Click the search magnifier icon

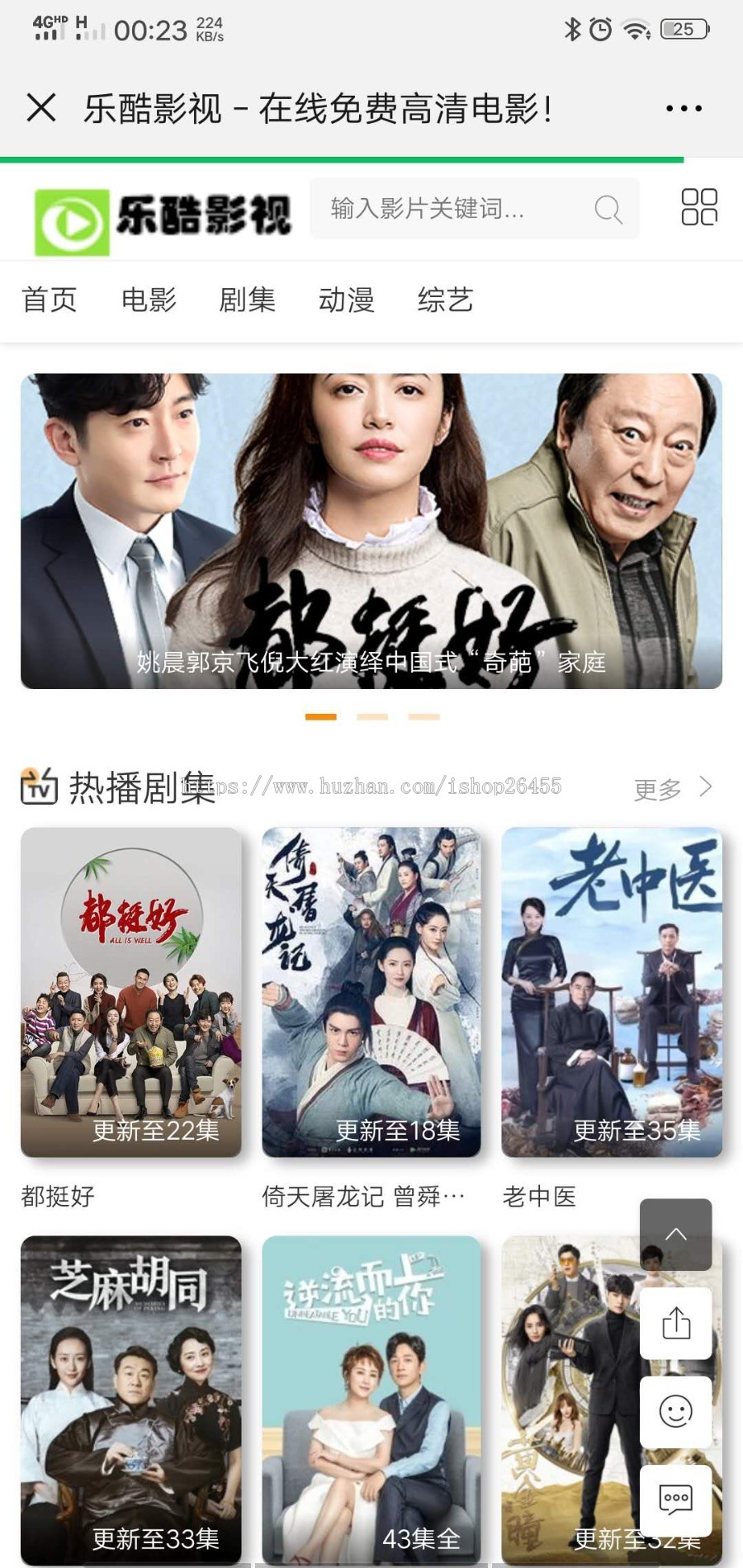[608, 210]
